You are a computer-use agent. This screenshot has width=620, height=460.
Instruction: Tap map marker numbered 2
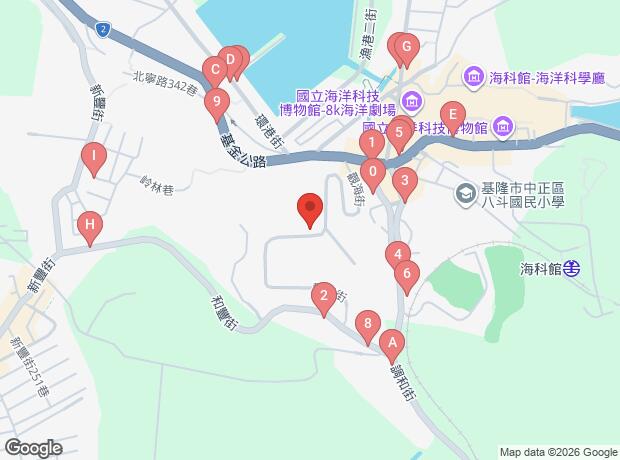(x=324, y=300)
